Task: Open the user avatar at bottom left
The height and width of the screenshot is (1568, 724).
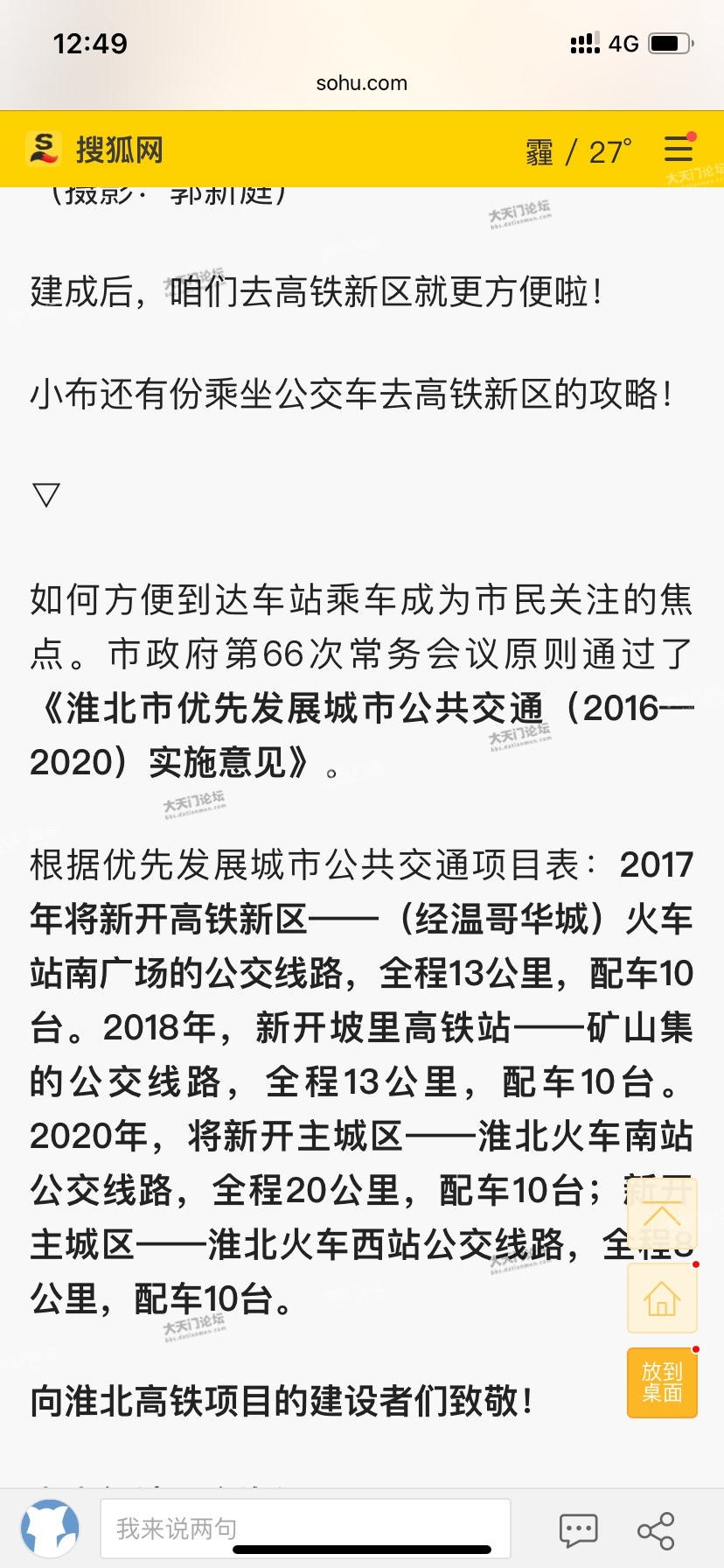Action: [x=51, y=1528]
